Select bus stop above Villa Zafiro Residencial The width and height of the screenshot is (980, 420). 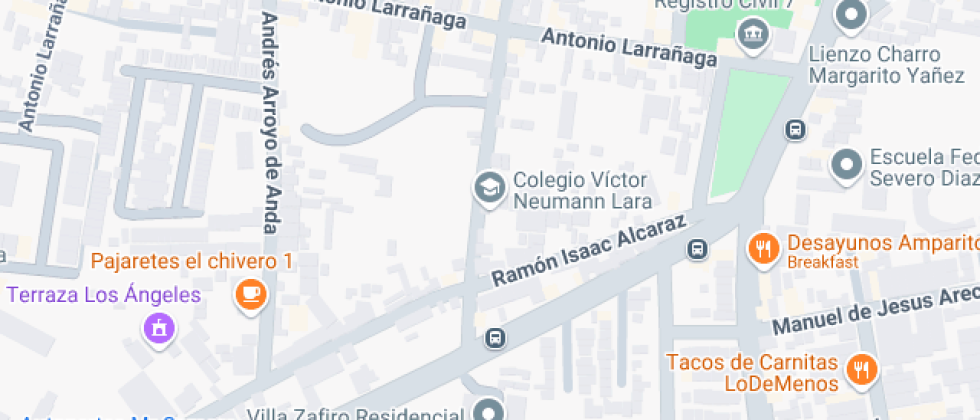pyautogui.click(x=495, y=338)
